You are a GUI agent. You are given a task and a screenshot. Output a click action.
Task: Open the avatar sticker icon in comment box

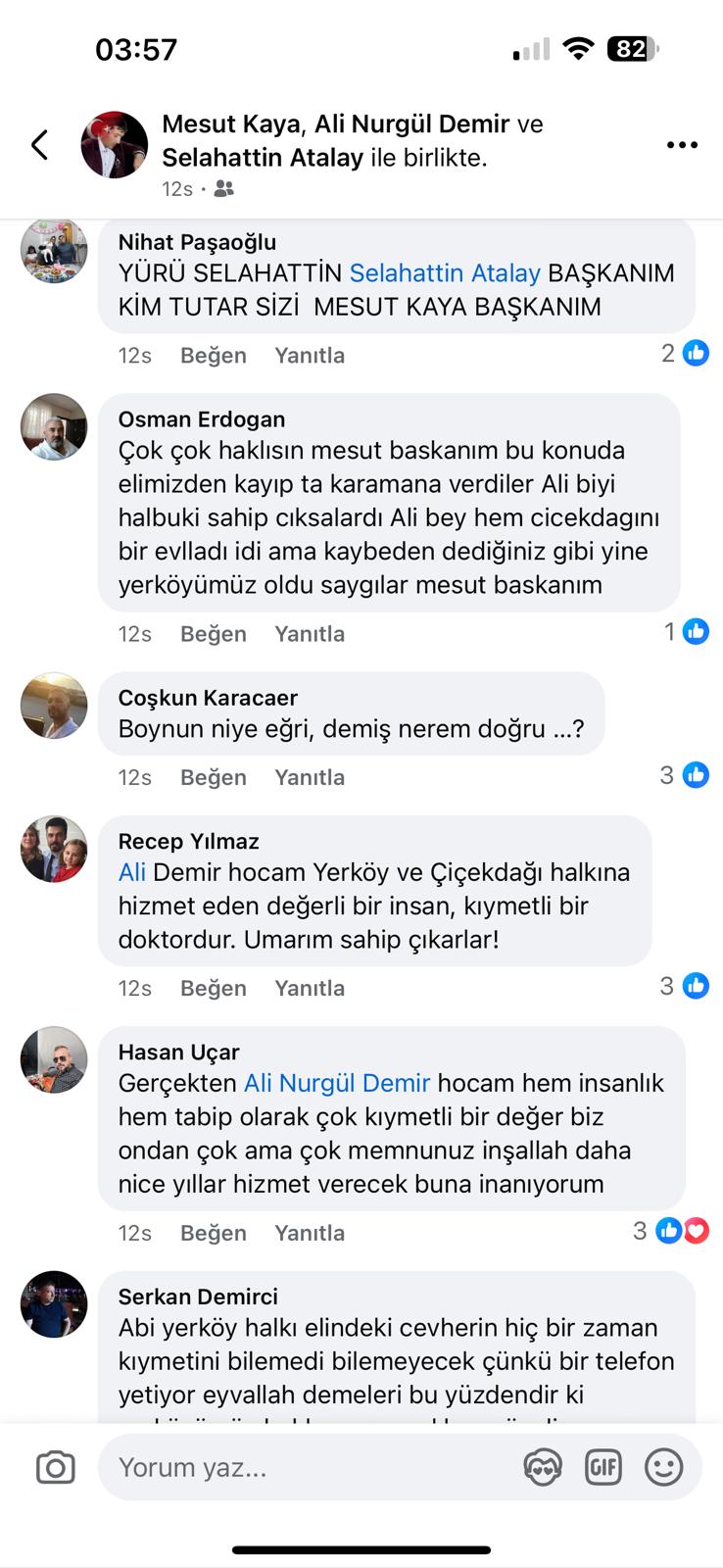542,1467
